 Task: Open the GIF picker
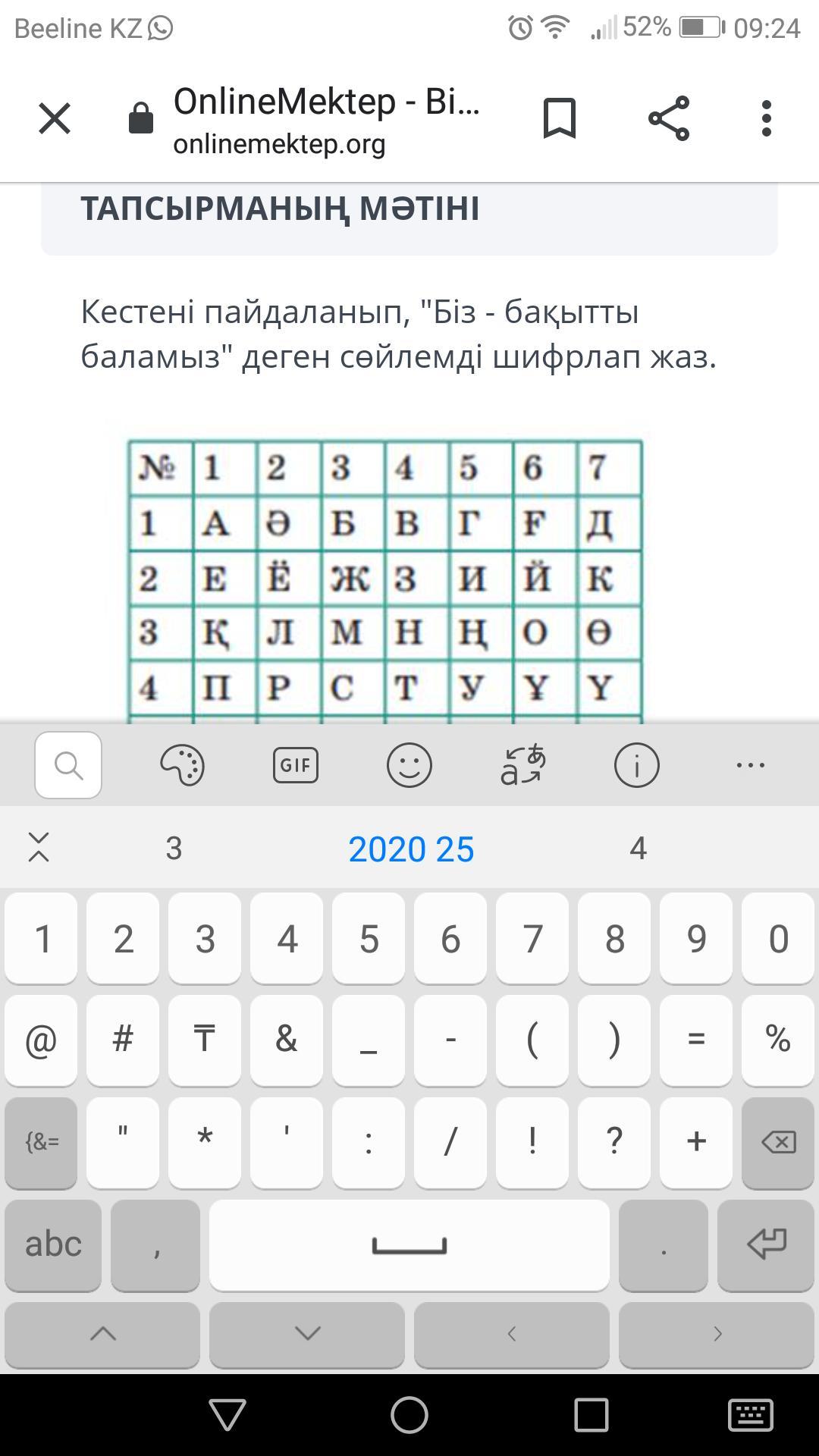[295, 765]
